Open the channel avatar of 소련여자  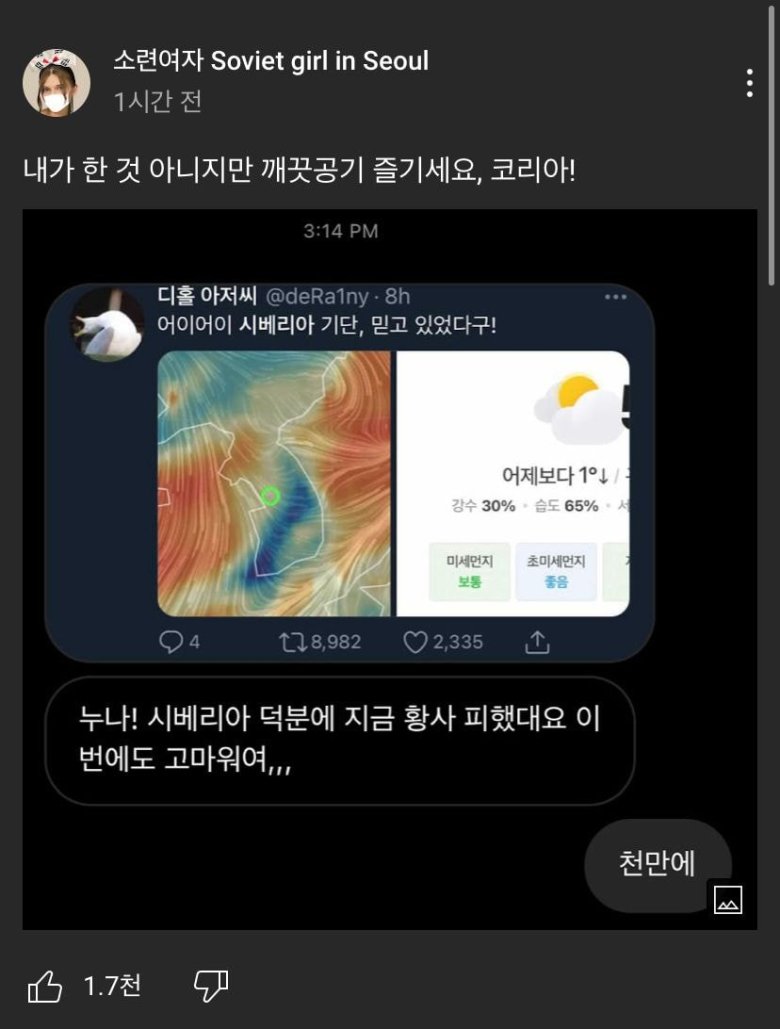pos(57,83)
